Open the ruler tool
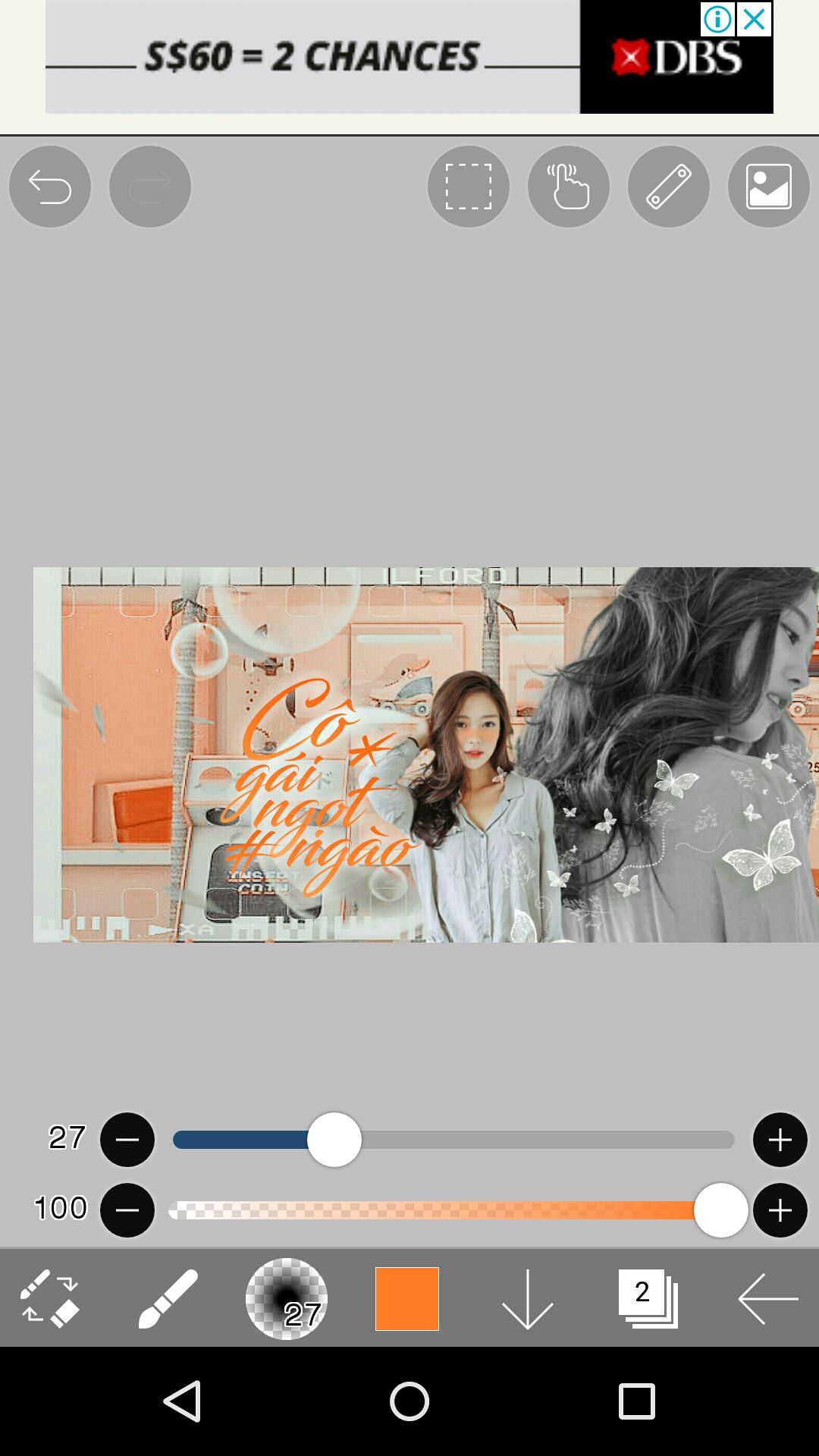 pos(668,187)
